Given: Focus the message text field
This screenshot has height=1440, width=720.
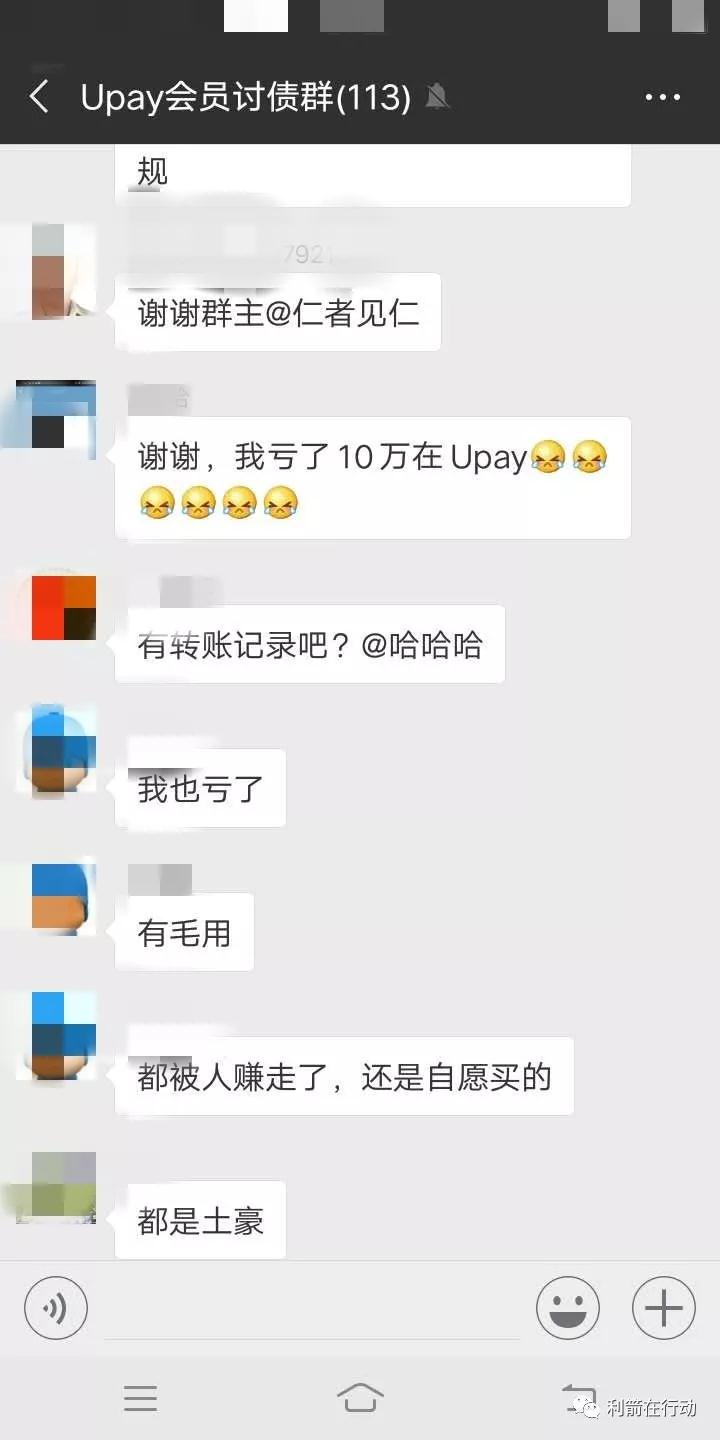Looking at the screenshot, I should tap(312, 1308).
